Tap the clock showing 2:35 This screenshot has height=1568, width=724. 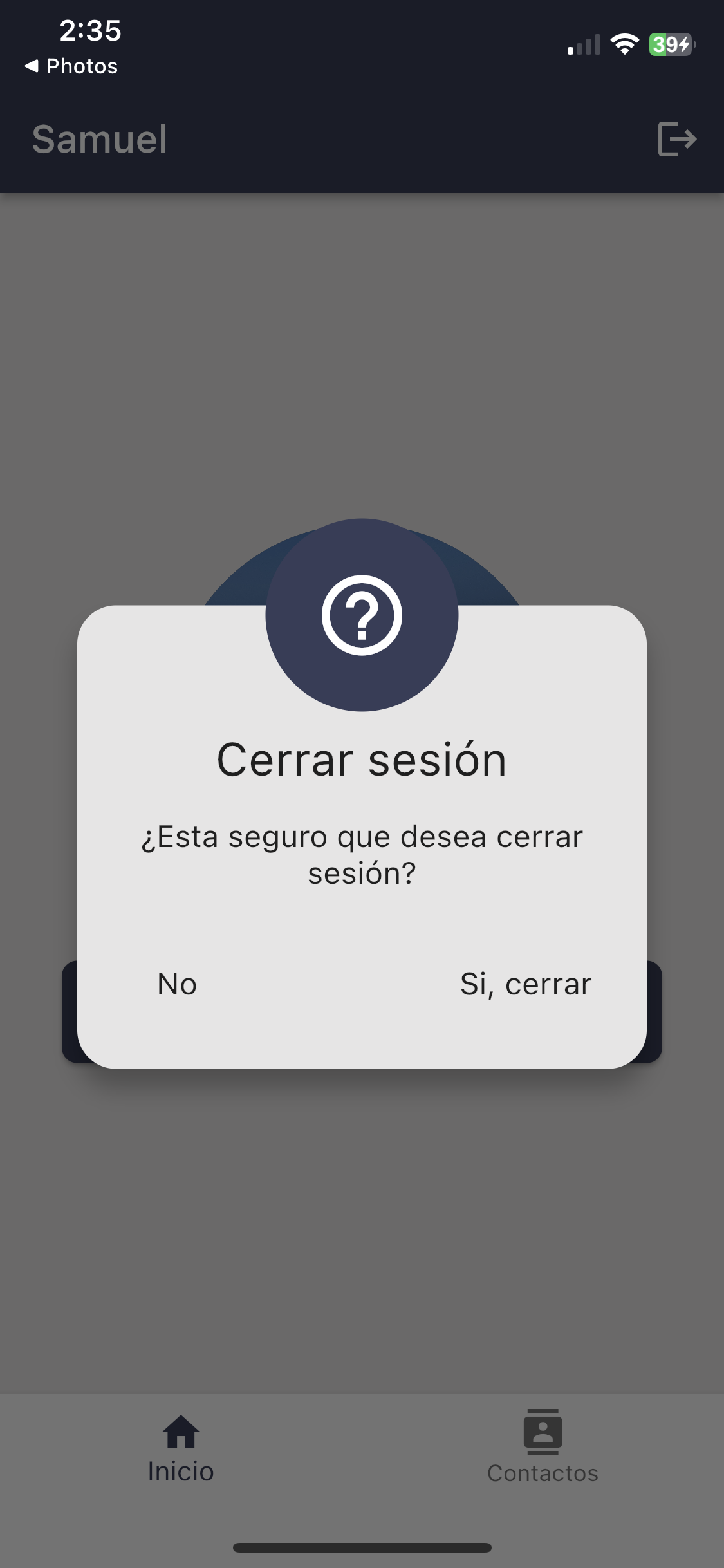[90, 30]
